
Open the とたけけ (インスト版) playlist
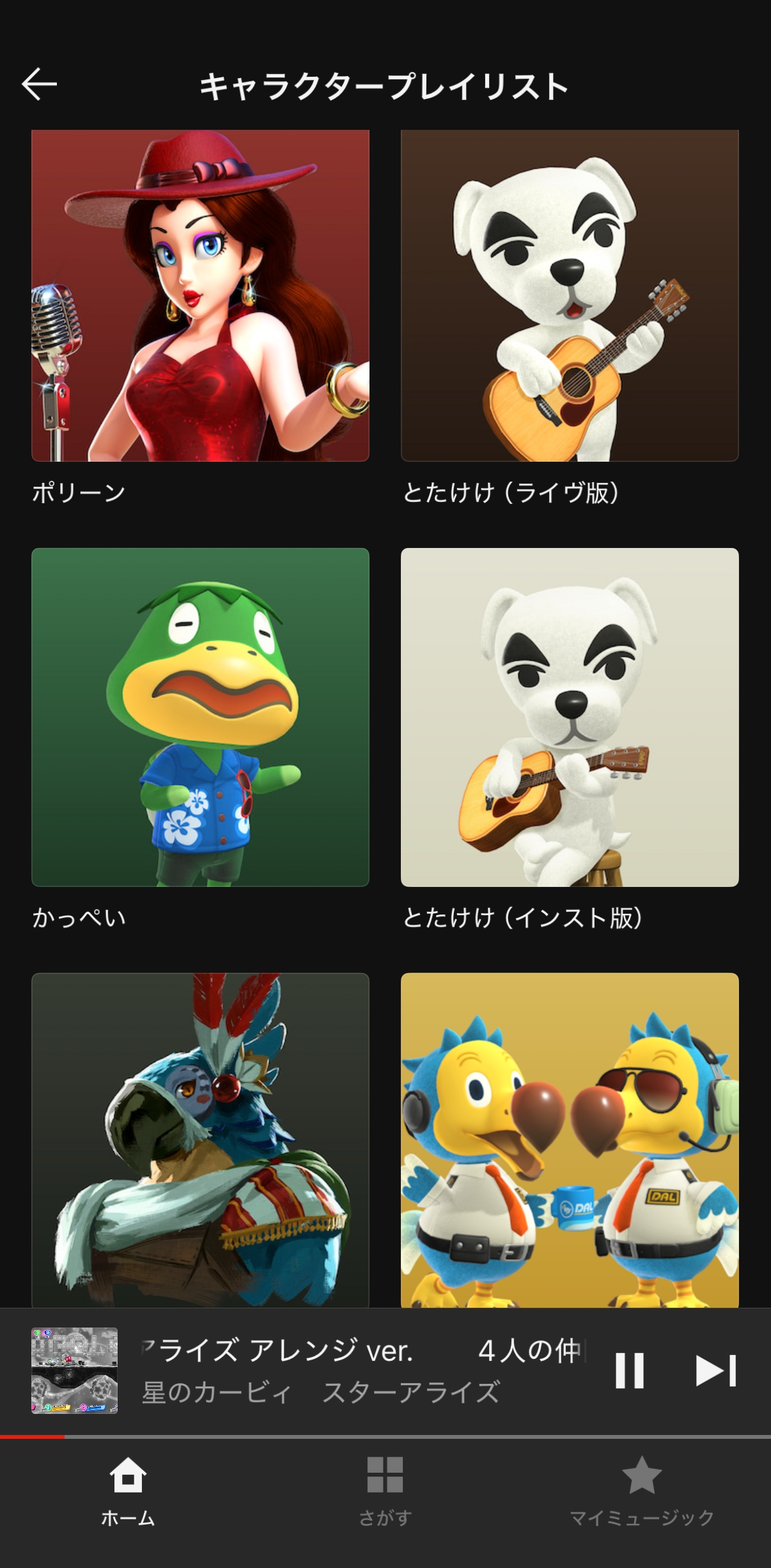[570, 717]
